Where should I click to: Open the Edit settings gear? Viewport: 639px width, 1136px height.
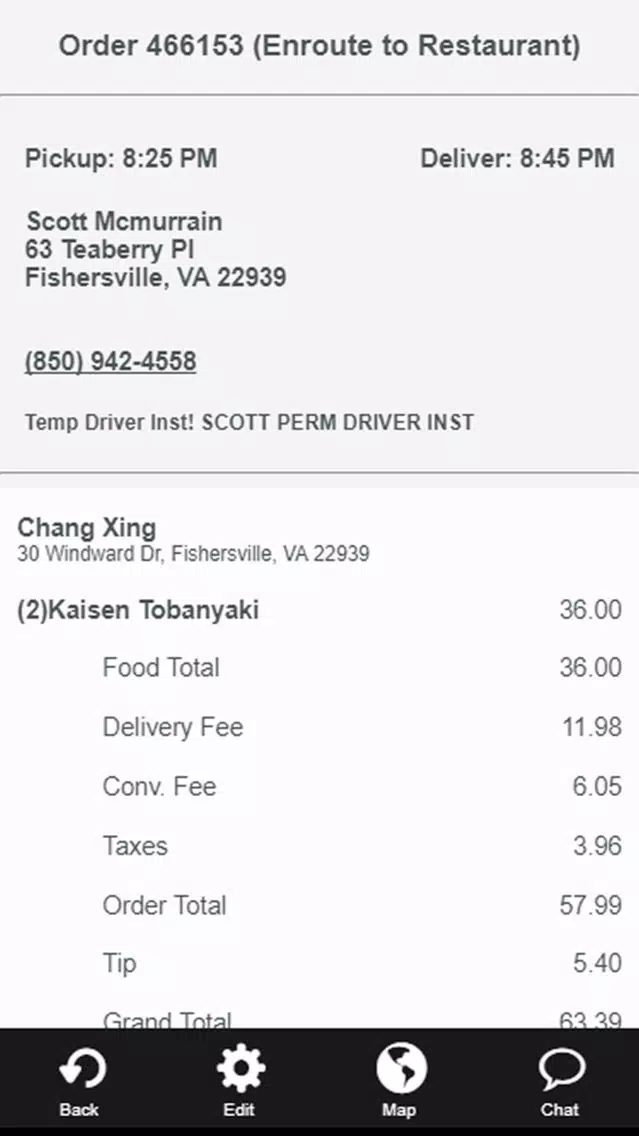pos(240,1080)
